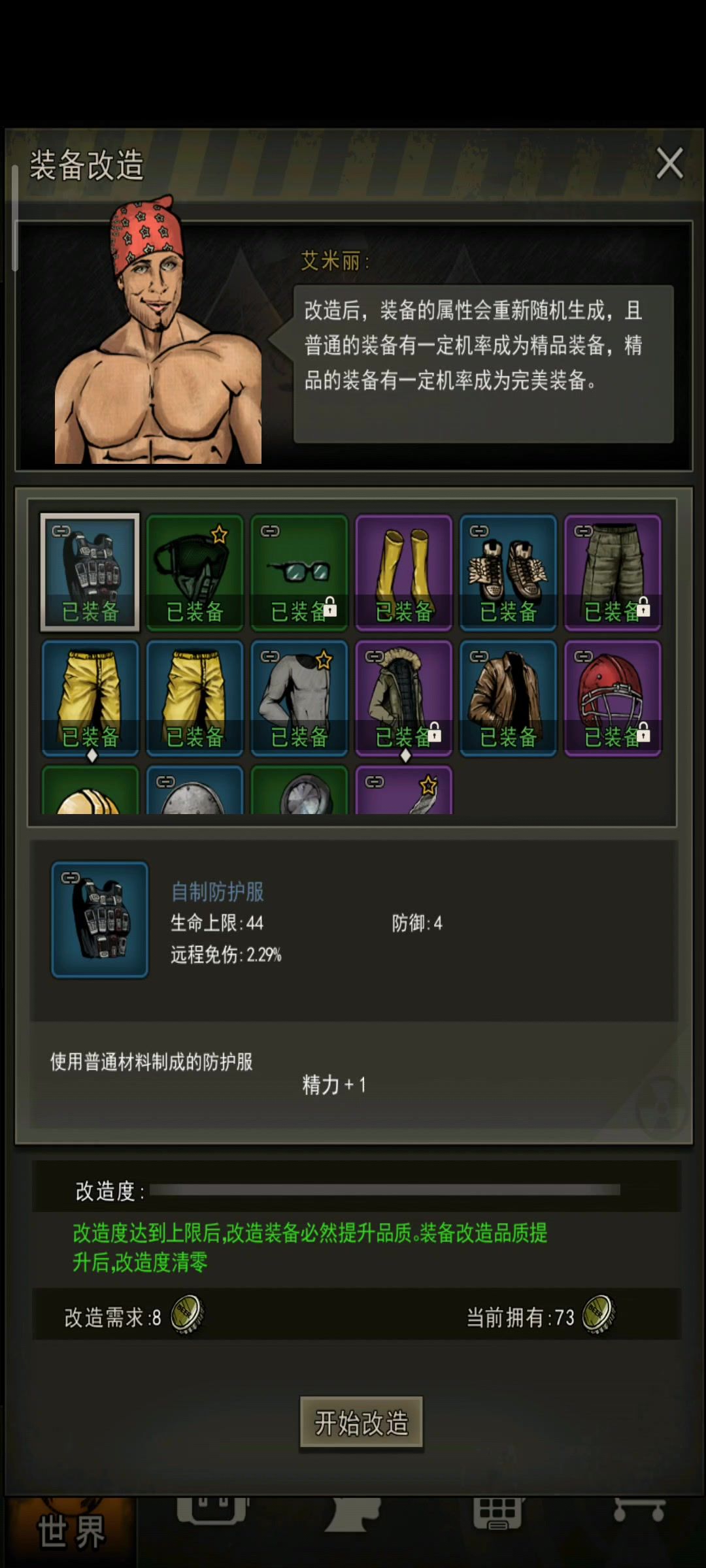Switch to the 世界 tab
Image resolution: width=706 pixels, height=1568 pixels.
tap(71, 1531)
